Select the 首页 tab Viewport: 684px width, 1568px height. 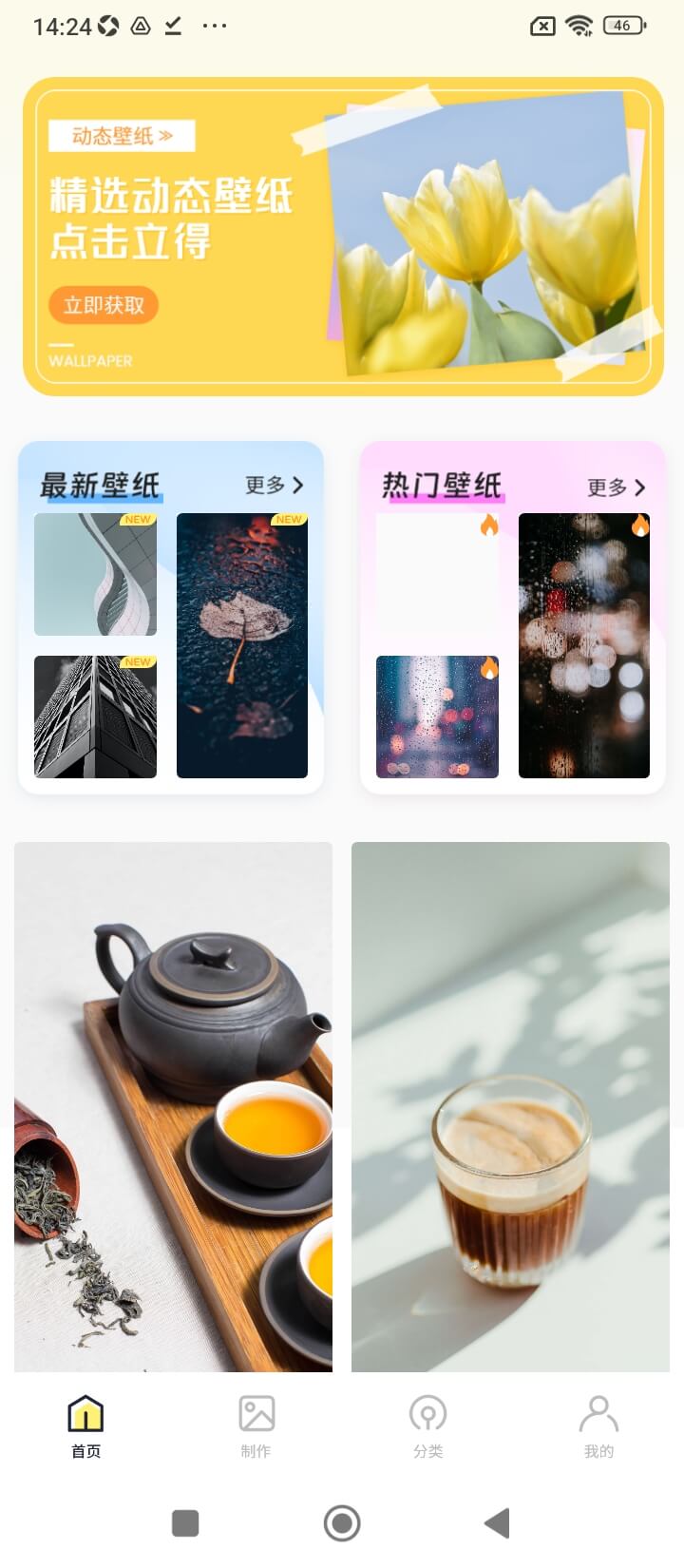click(x=85, y=1425)
